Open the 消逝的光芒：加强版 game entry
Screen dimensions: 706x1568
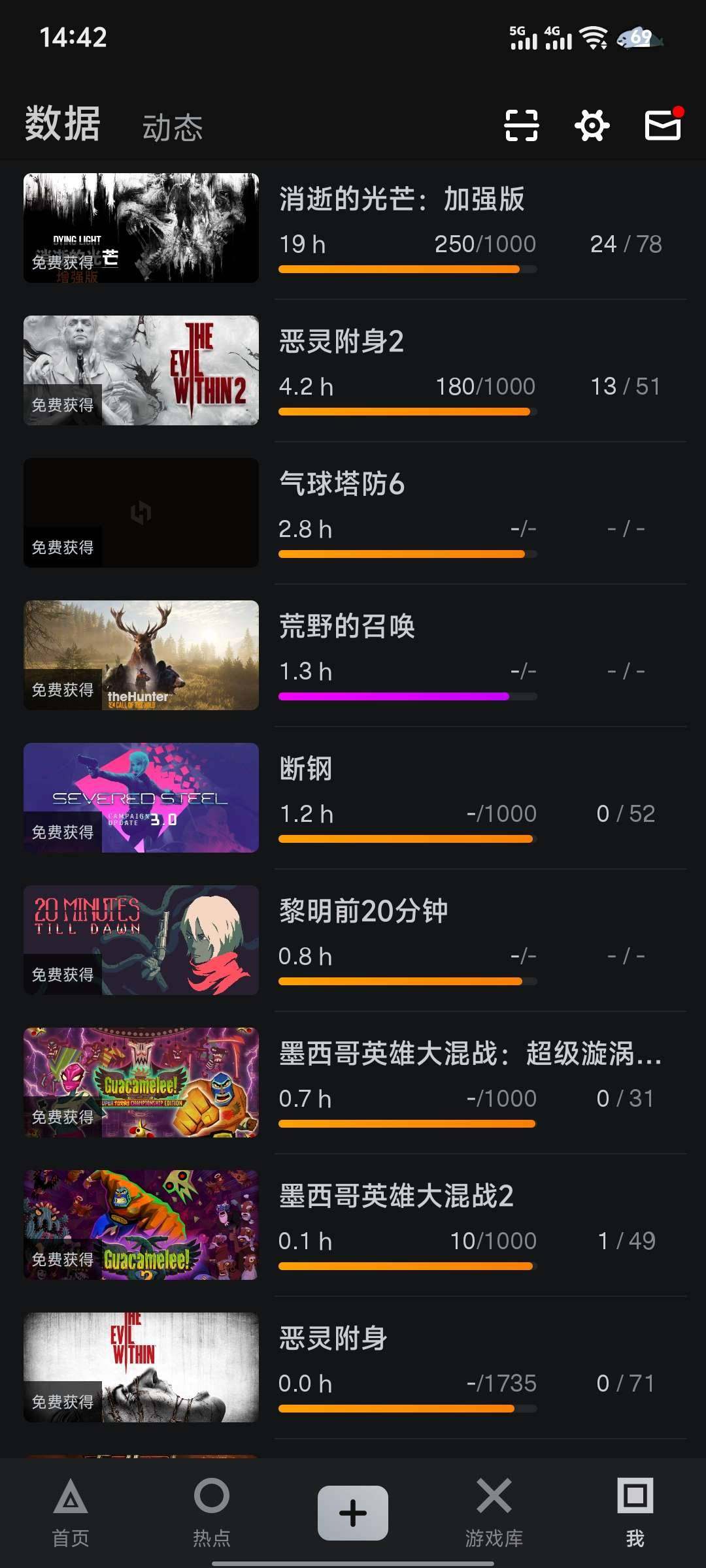click(403, 201)
